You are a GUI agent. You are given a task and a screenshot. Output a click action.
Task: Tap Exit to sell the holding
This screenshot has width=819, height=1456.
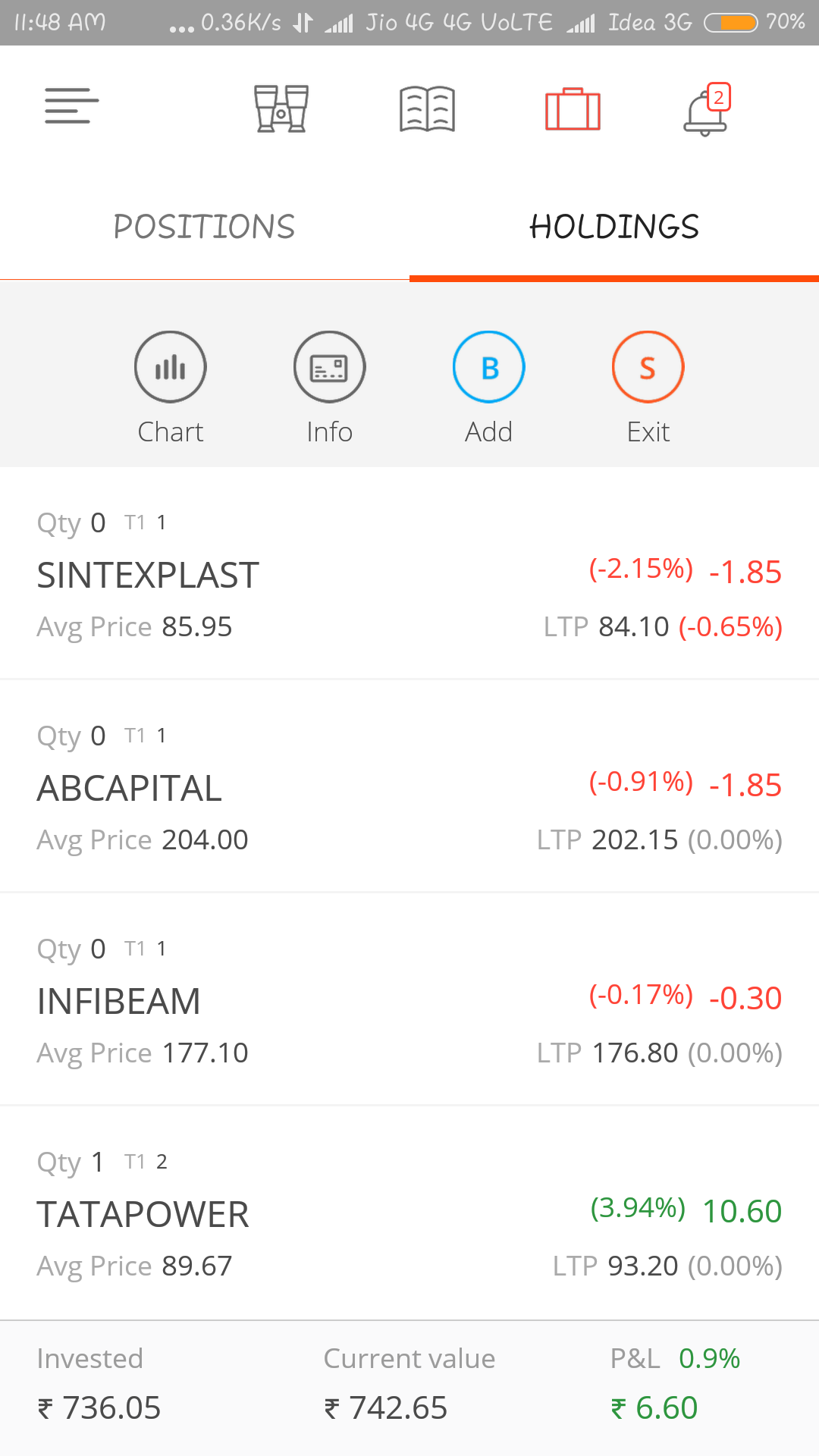(x=648, y=388)
